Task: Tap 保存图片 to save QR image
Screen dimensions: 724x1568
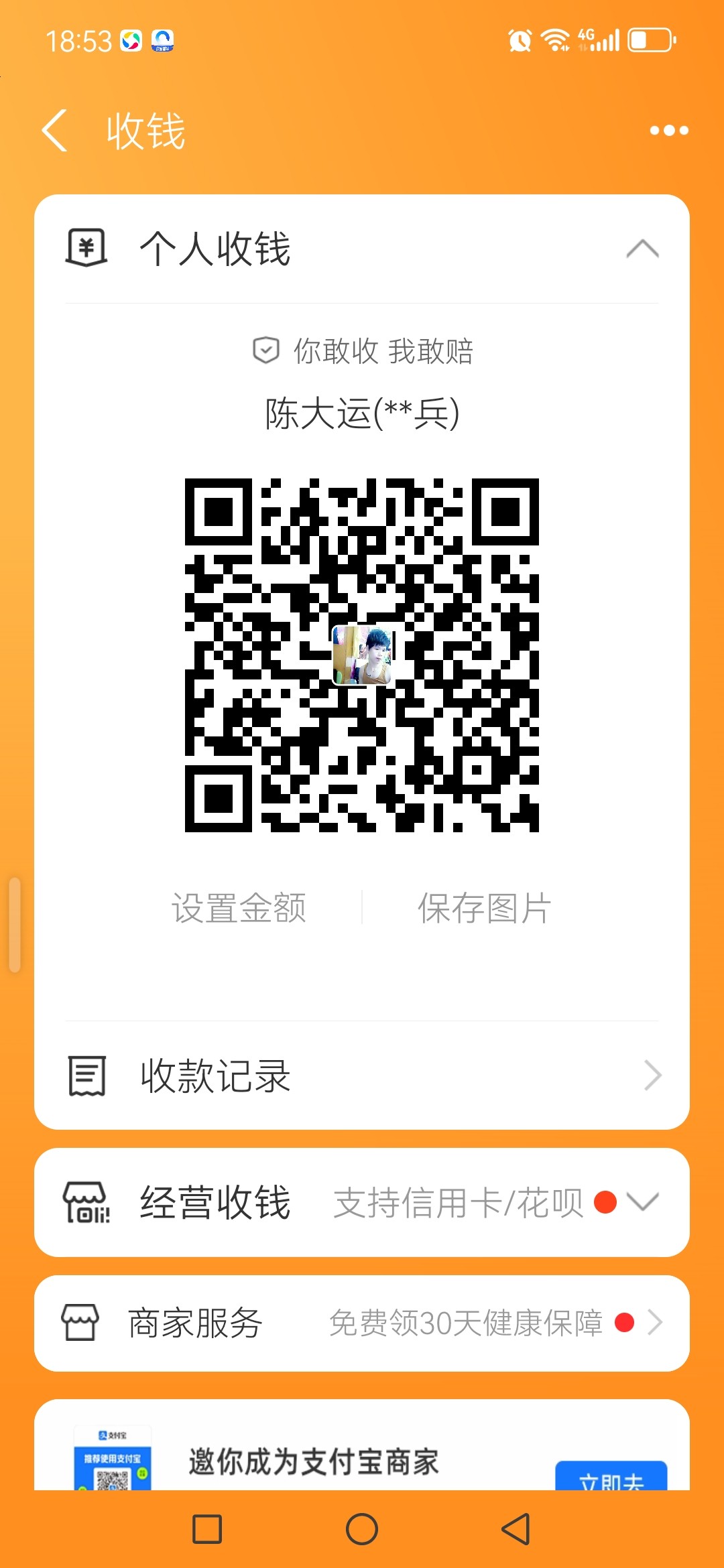Action: 484,908
